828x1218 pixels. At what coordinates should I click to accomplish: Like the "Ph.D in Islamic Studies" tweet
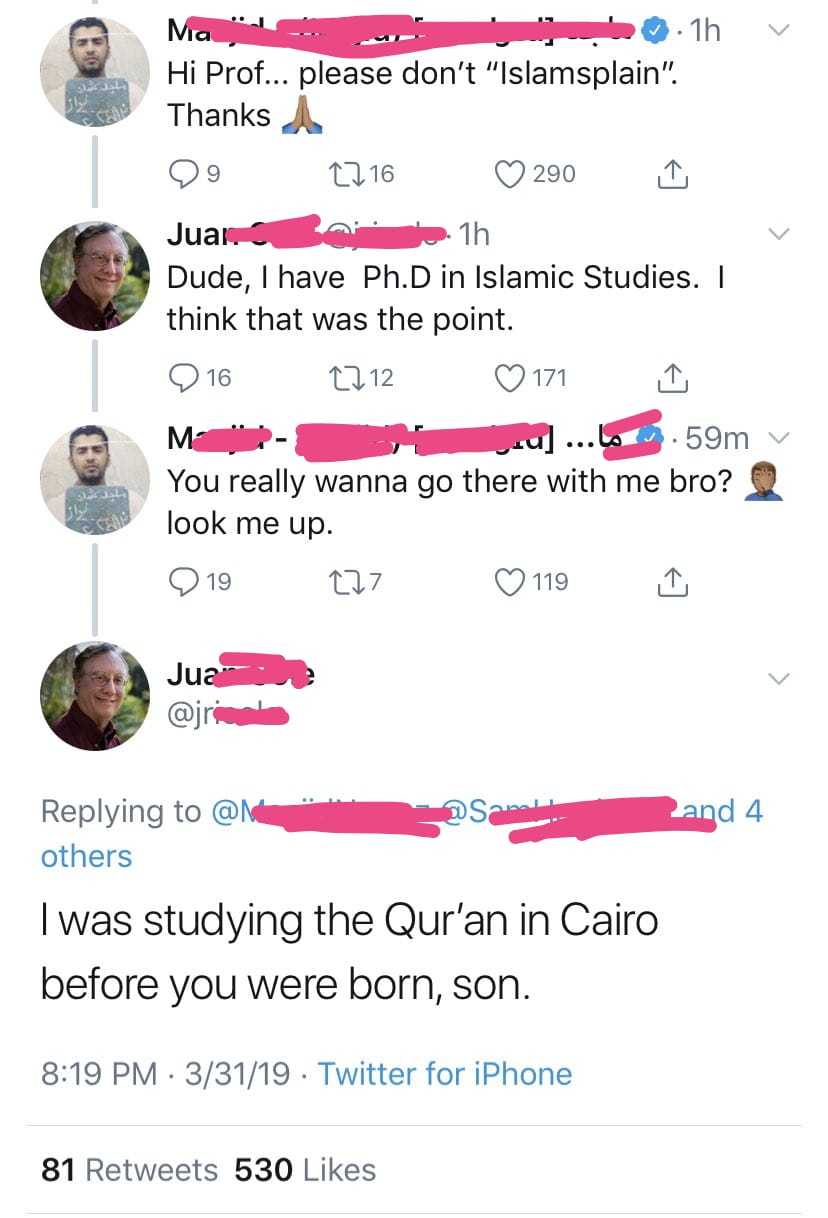point(512,378)
